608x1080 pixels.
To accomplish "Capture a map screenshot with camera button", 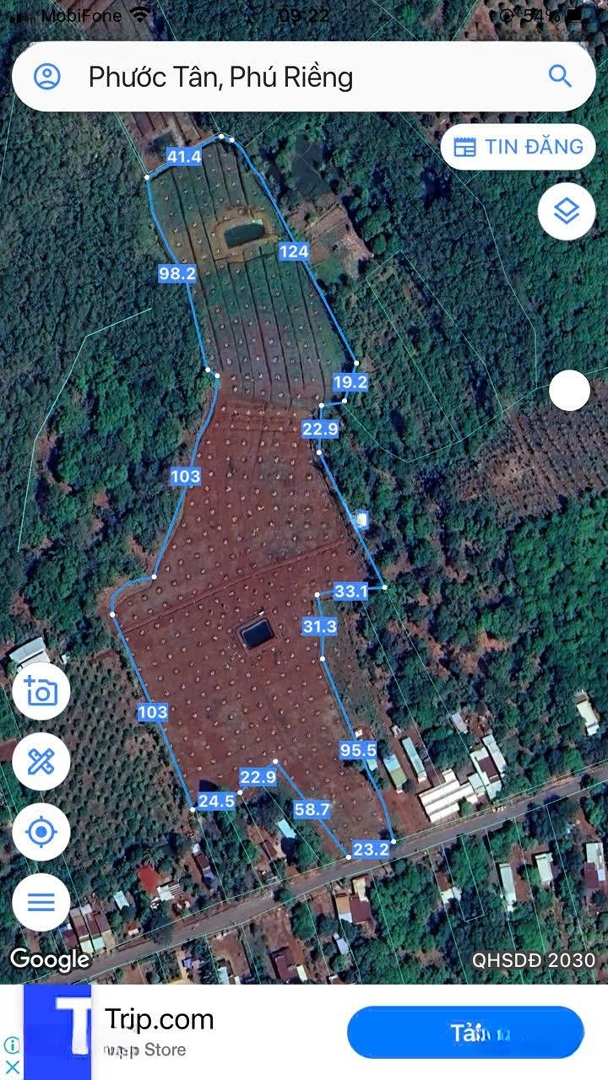I will (x=41, y=691).
